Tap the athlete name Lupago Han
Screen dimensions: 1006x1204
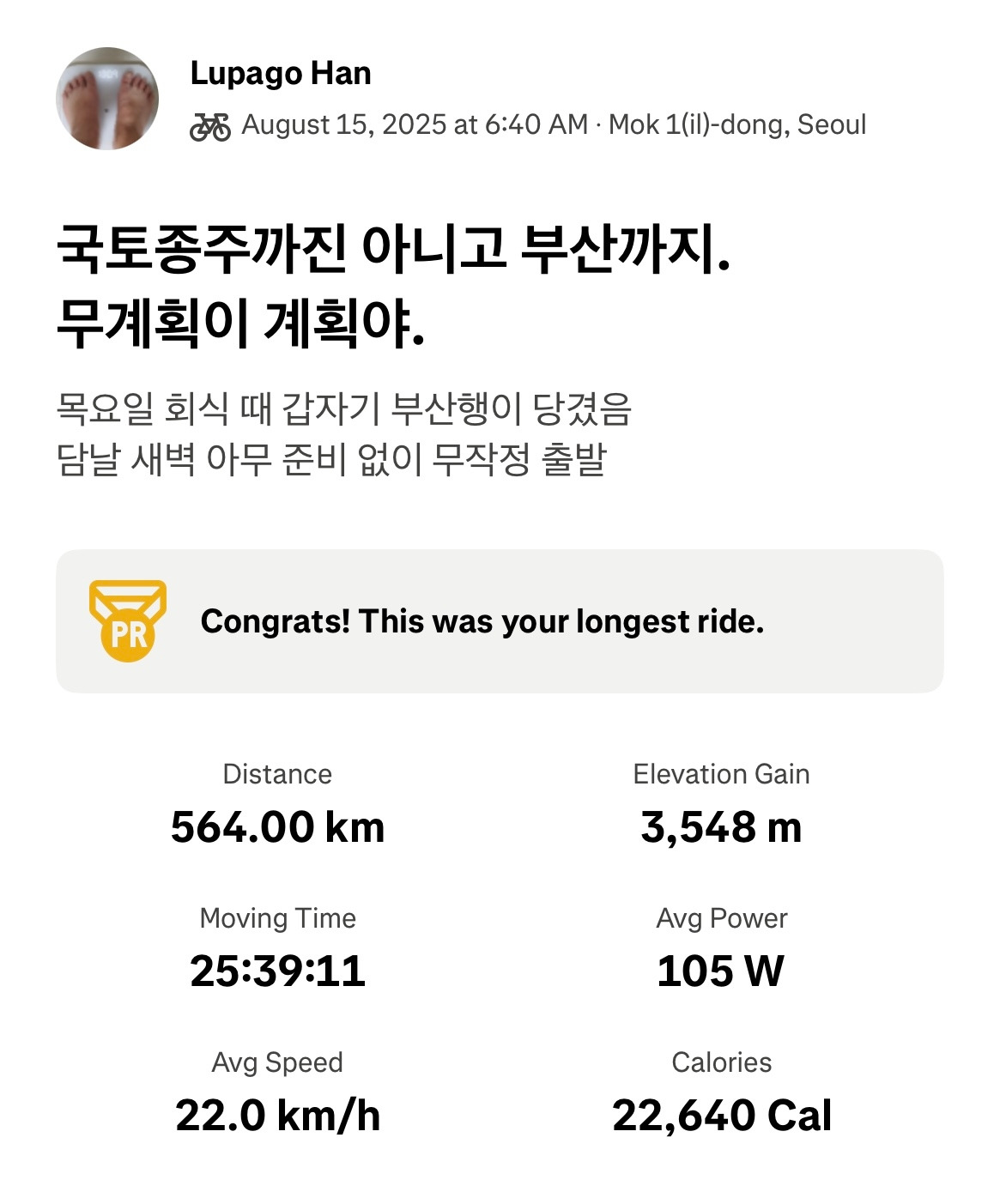(280, 74)
